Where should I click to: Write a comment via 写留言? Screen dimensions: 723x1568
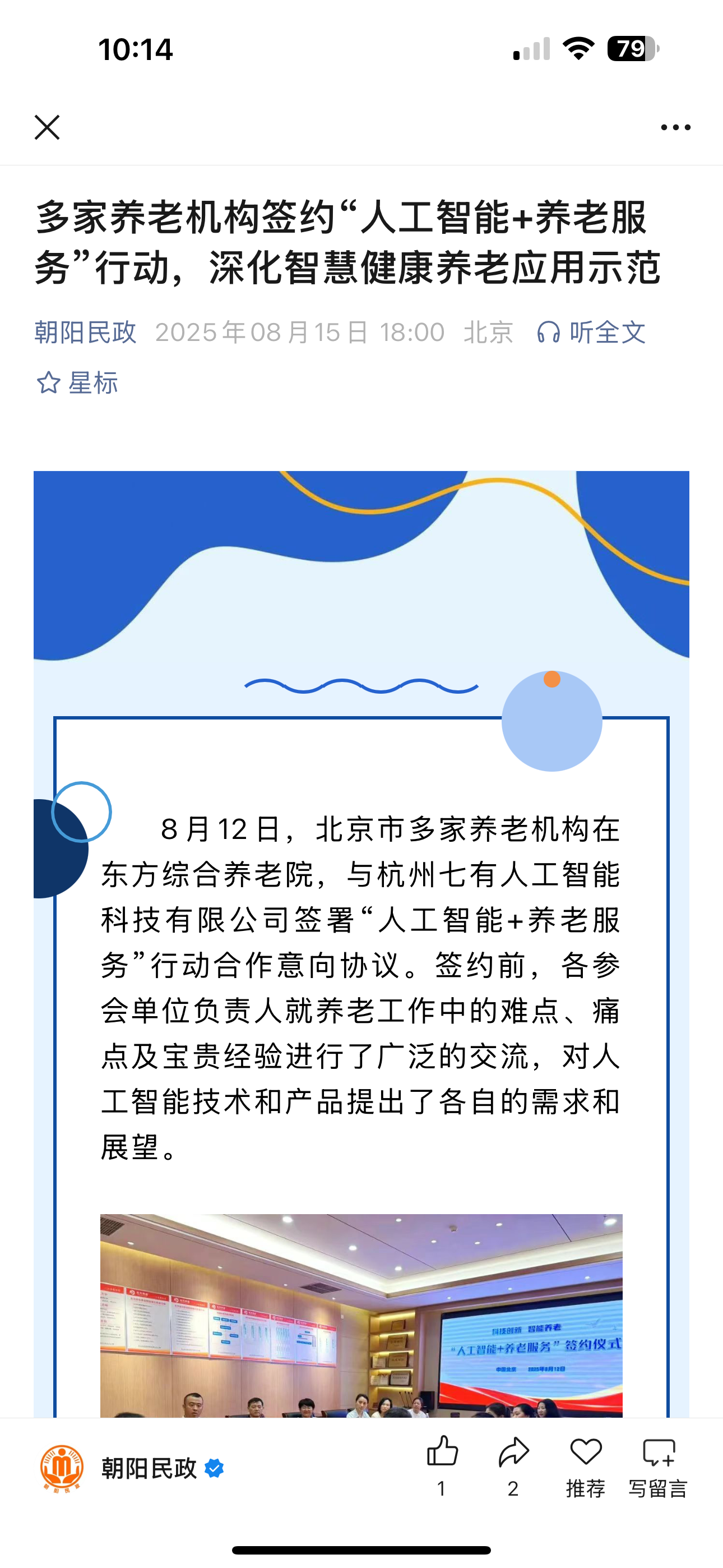(658, 1454)
